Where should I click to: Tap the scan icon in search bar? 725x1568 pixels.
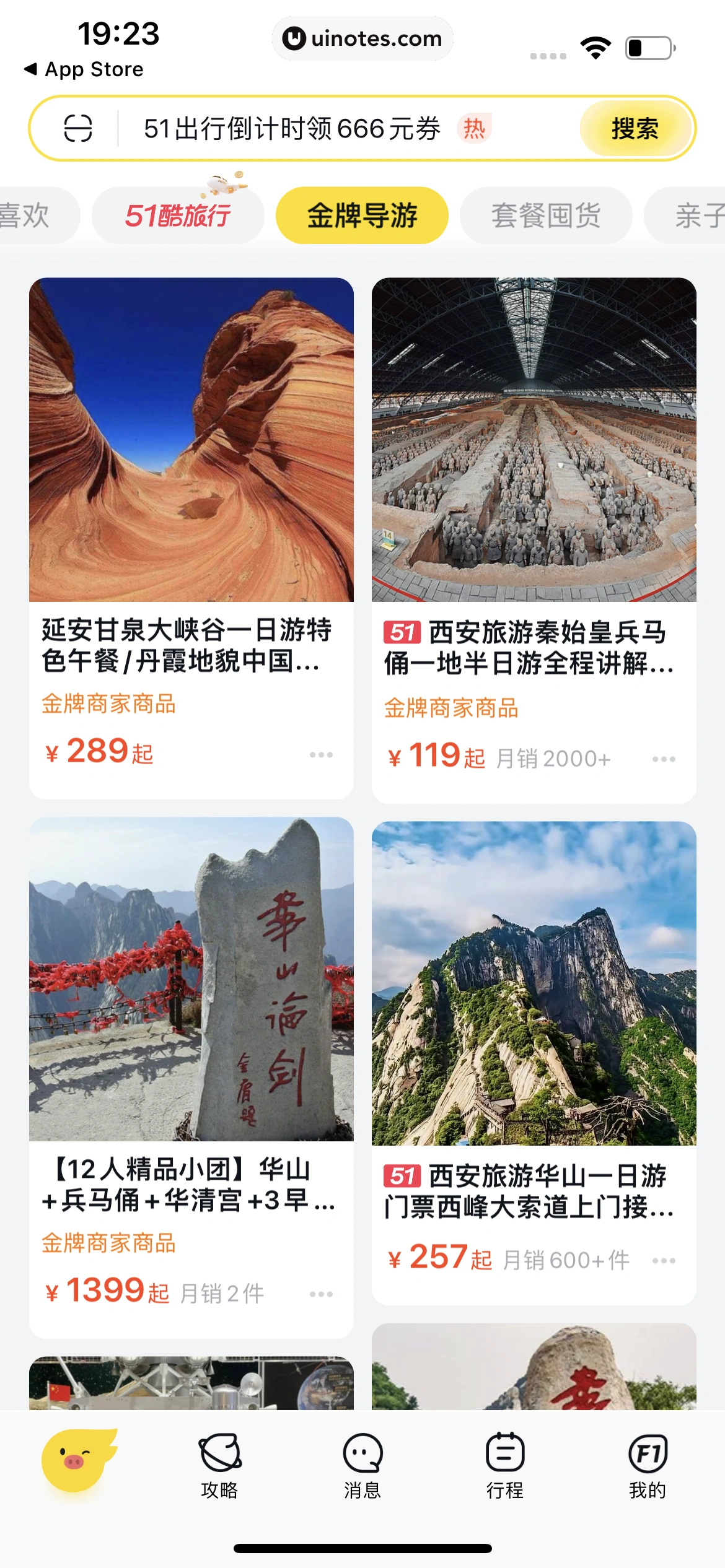click(x=78, y=129)
